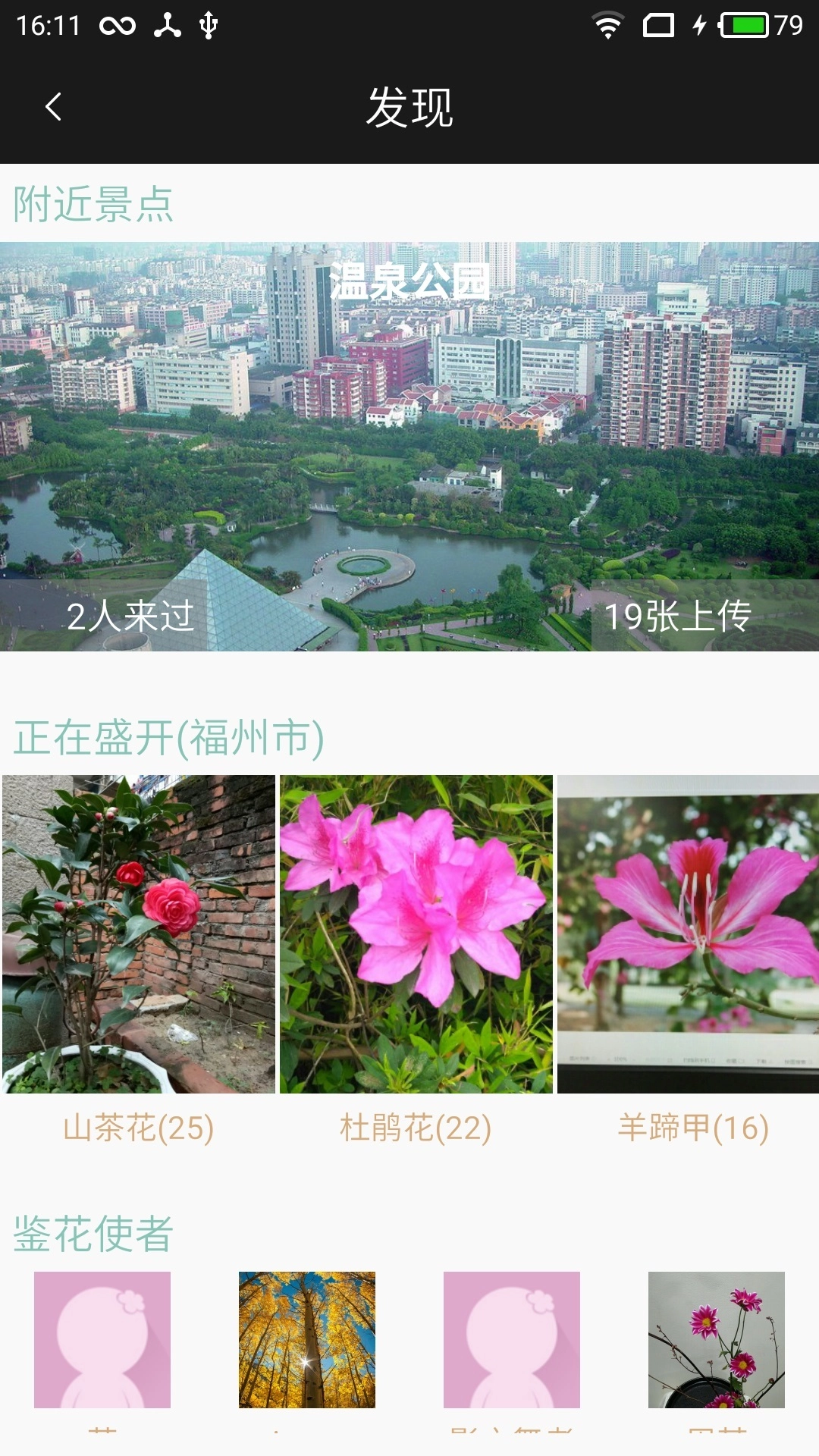This screenshot has width=819, height=1456.
Task: View visitors via 2人来过 label
Action: 129,618
